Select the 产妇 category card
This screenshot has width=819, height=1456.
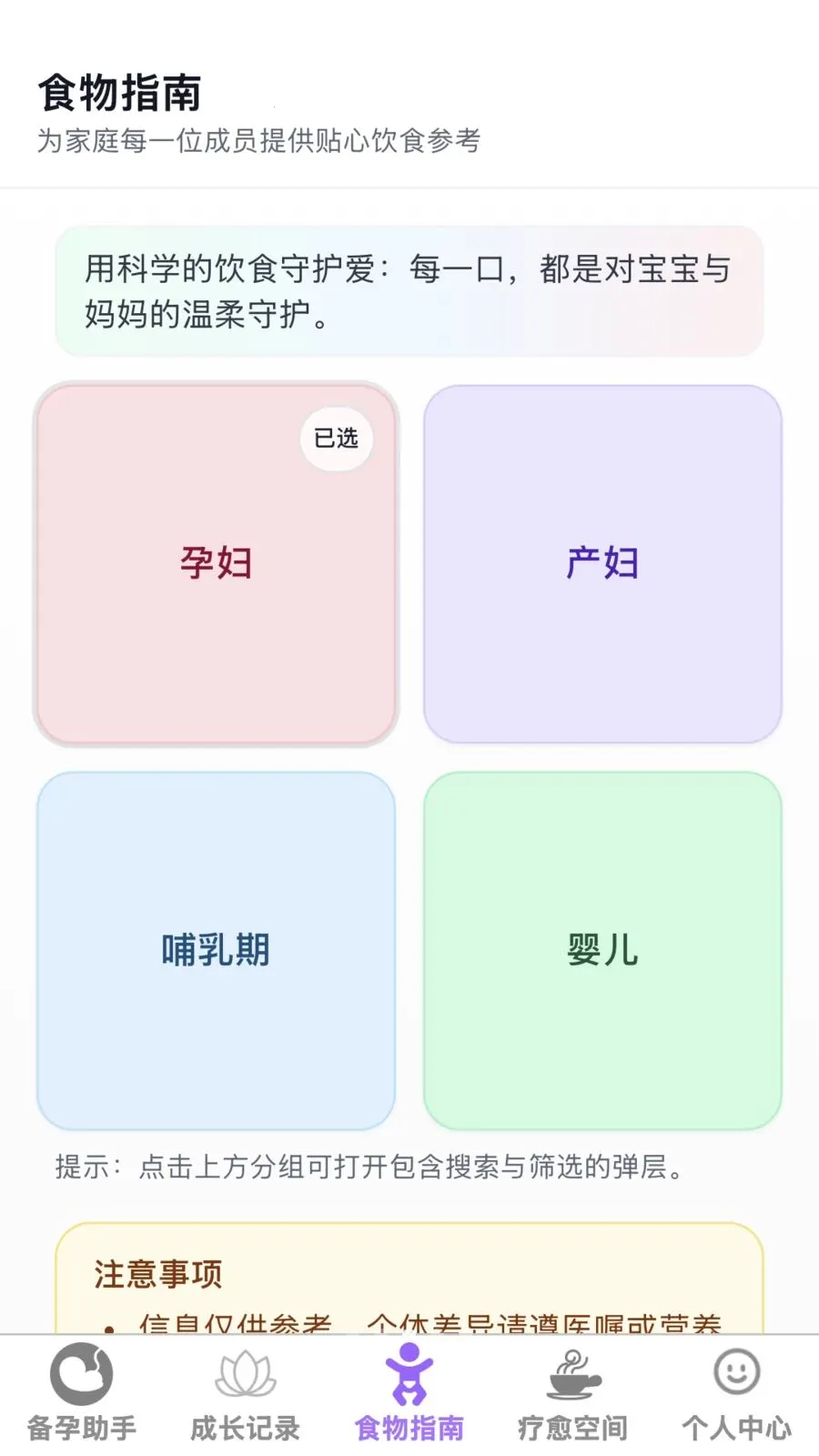click(x=602, y=564)
